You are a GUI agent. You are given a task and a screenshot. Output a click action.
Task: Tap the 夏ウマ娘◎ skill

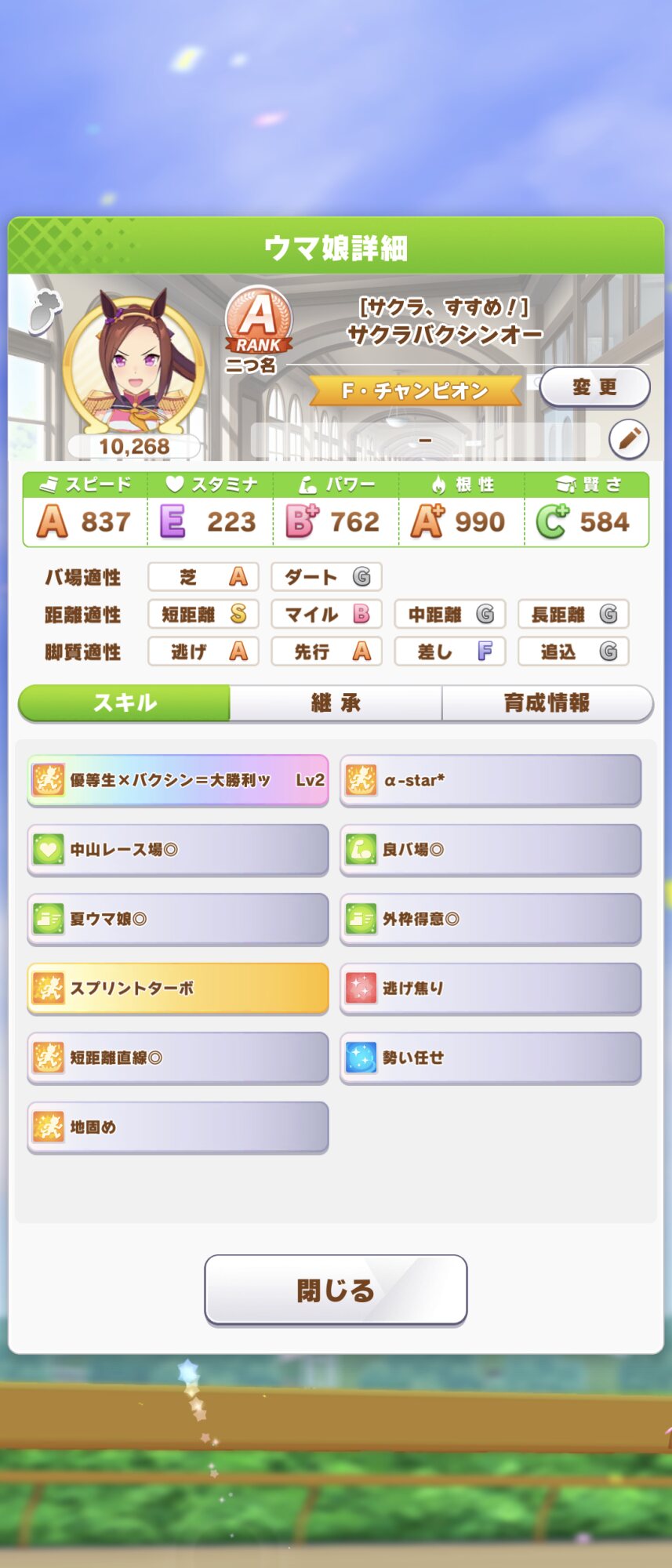coord(178,918)
